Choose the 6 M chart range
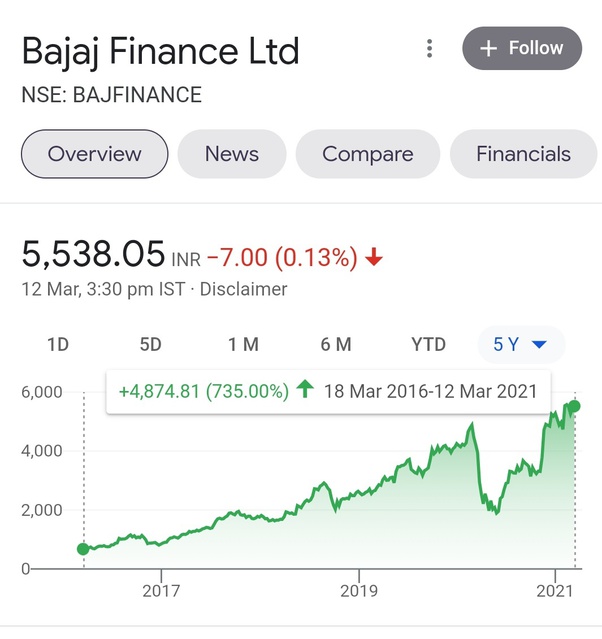602x639 pixels. point(336,345)
